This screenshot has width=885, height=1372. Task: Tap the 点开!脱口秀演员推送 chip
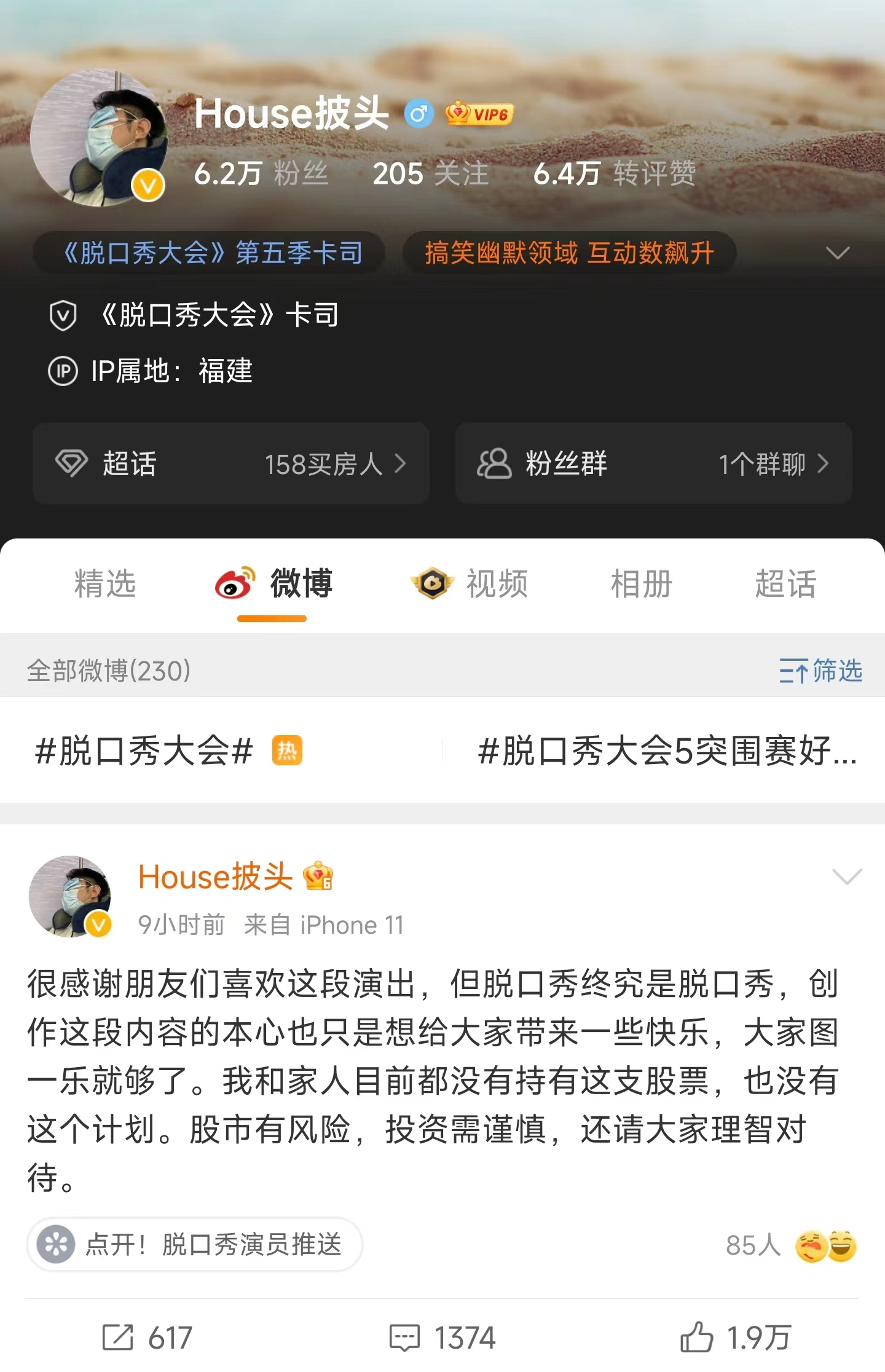point(194,1244)
